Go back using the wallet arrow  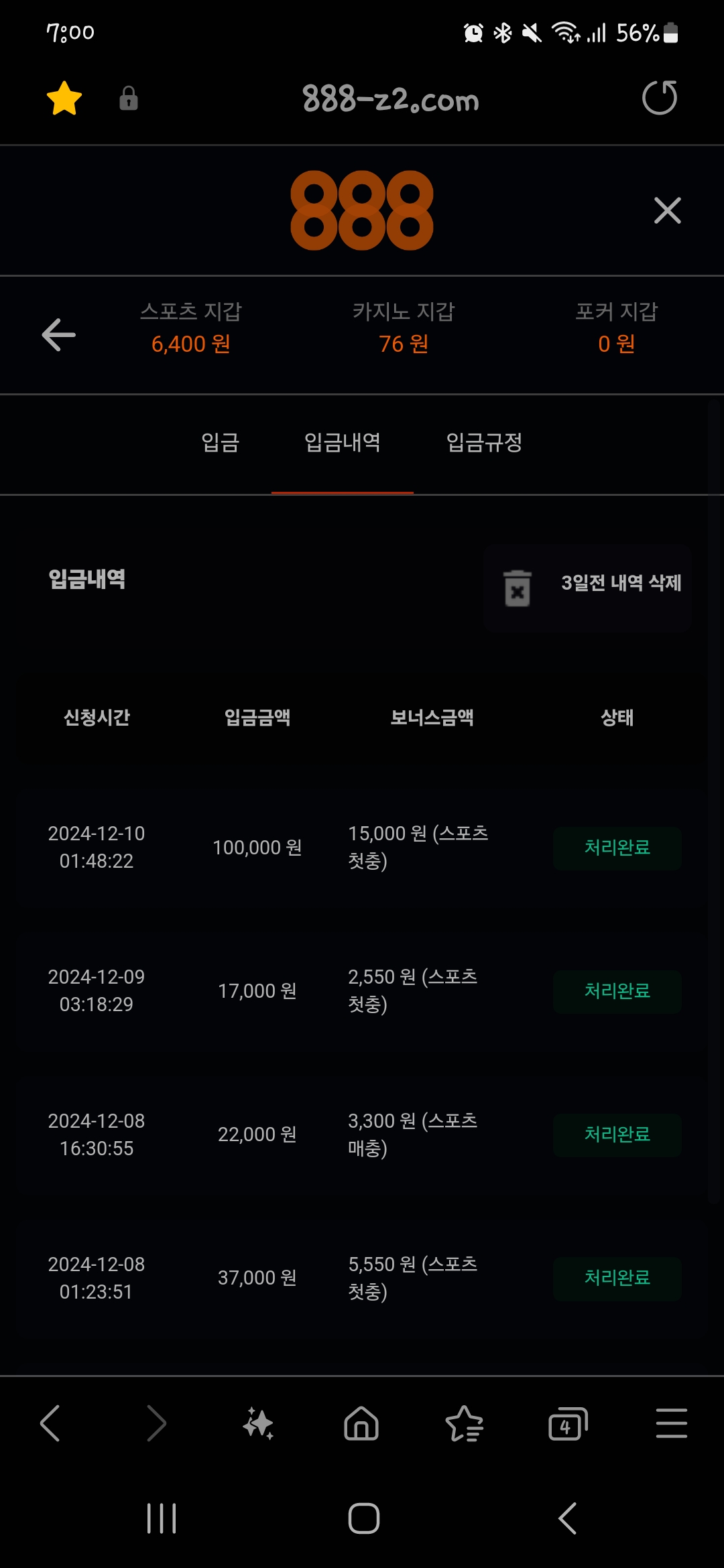tap(59, 334)
